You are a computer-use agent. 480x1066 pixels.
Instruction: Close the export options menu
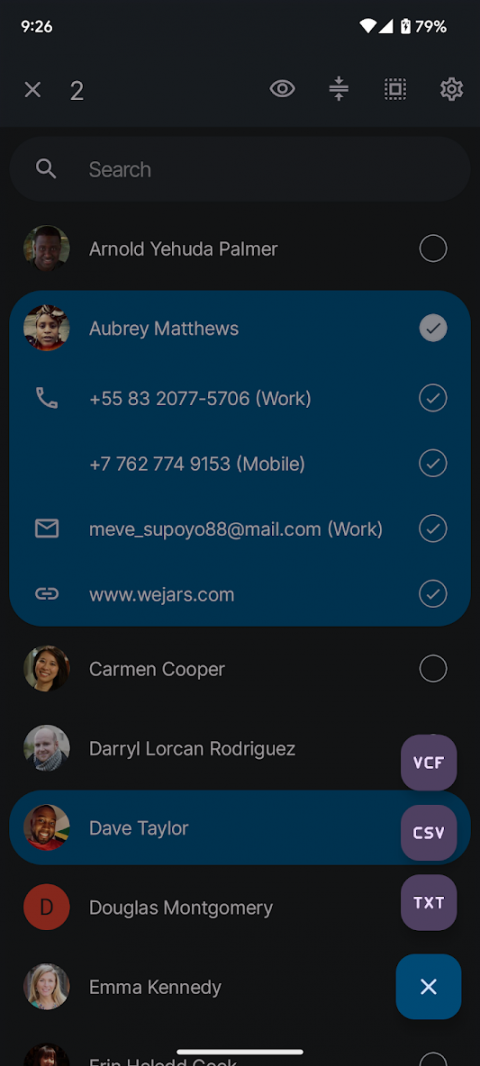coord(428,986)
